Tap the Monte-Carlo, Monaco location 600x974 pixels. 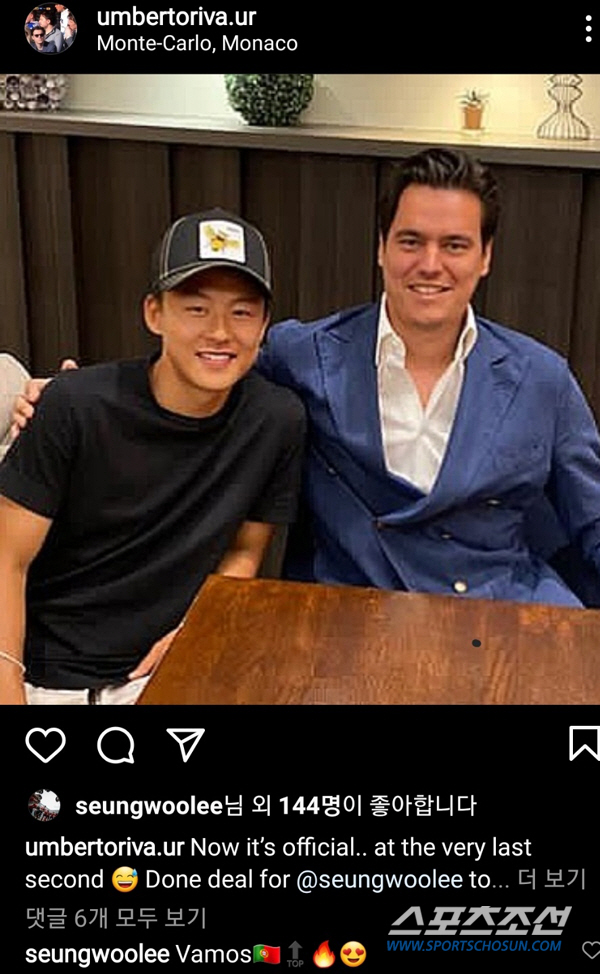(x=197, y=44)
